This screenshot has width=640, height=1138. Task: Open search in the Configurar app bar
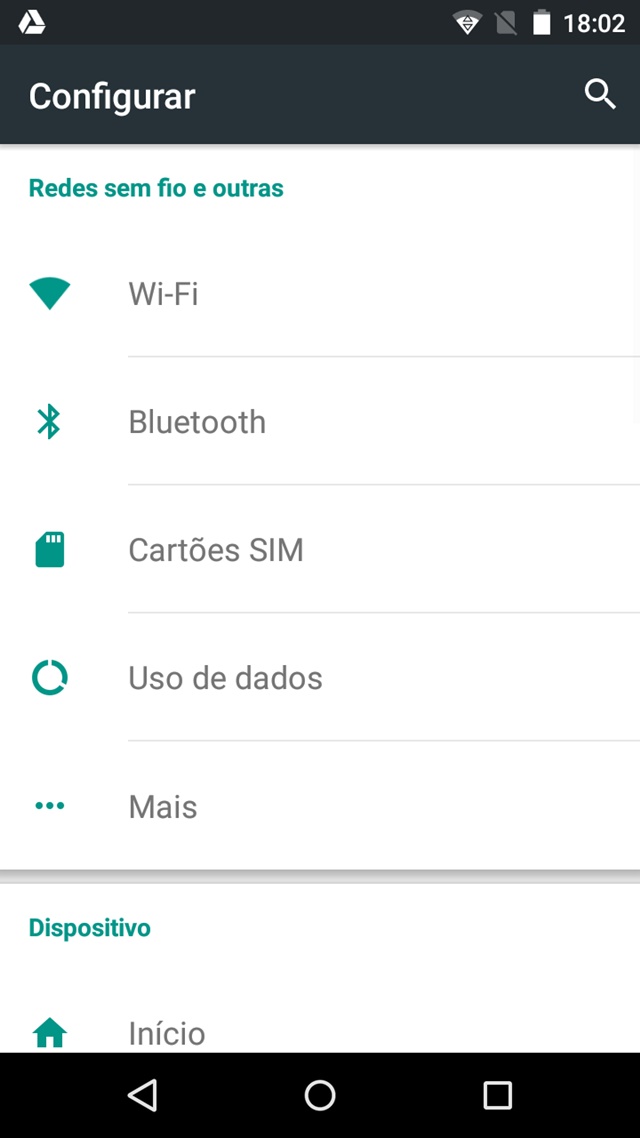[x=600, y=95]
